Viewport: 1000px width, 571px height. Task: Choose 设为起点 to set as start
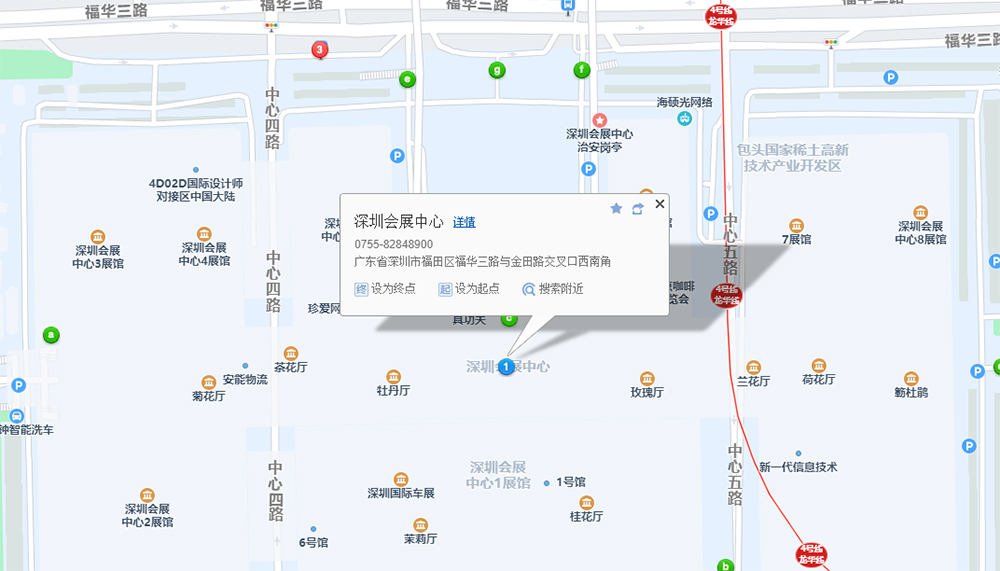[470, 289]
